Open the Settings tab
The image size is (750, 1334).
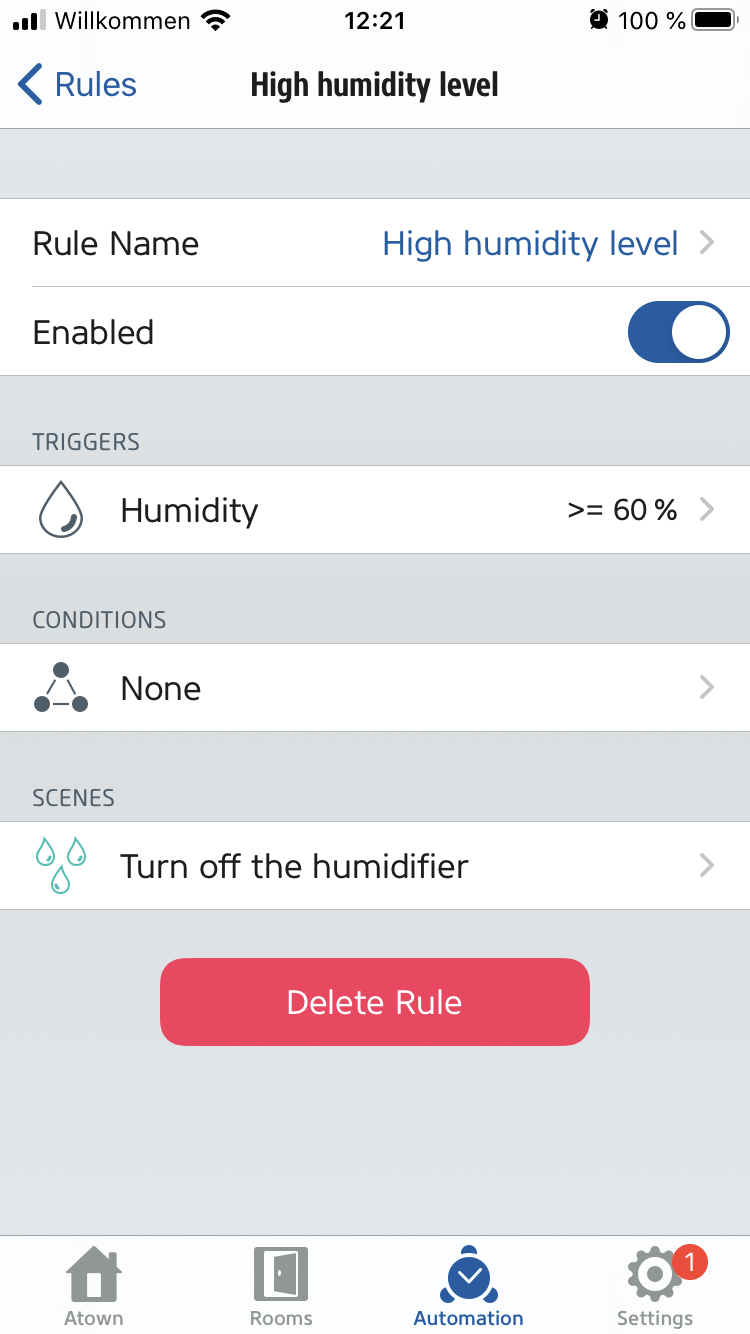[656, 1286]
